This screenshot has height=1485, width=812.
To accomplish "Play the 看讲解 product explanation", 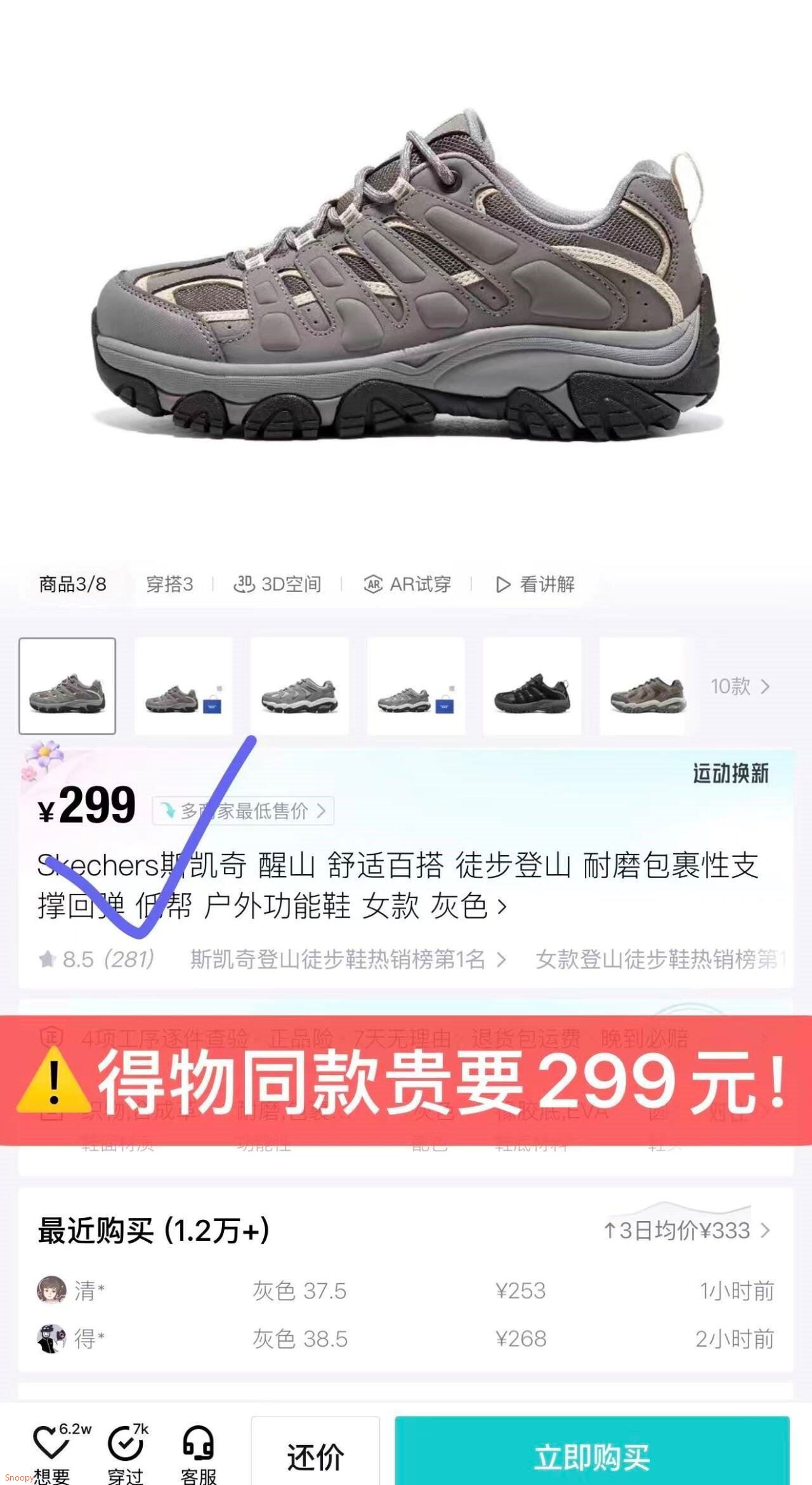I will 535,584.
